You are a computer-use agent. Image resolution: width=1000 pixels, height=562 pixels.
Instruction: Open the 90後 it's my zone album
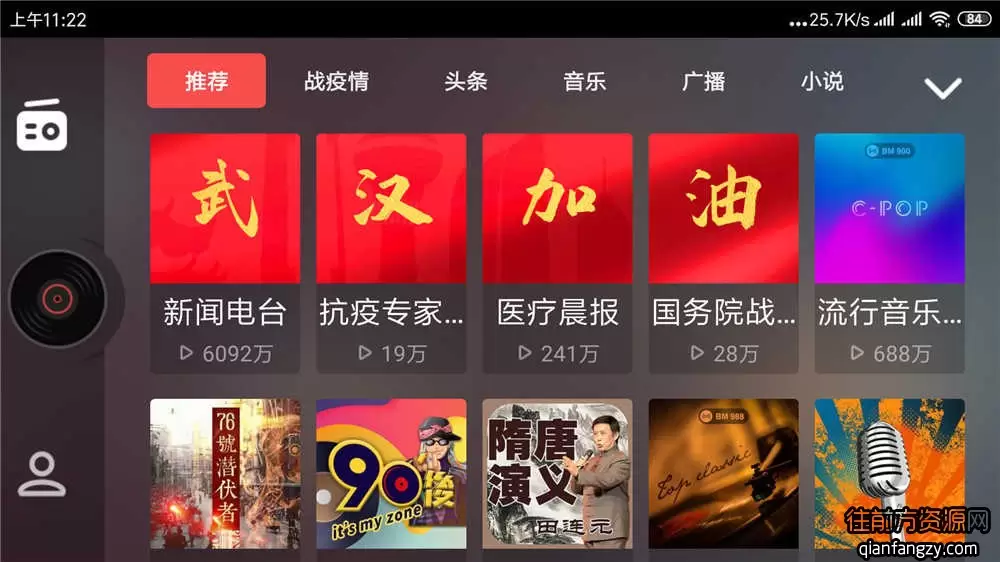[391, 473]
